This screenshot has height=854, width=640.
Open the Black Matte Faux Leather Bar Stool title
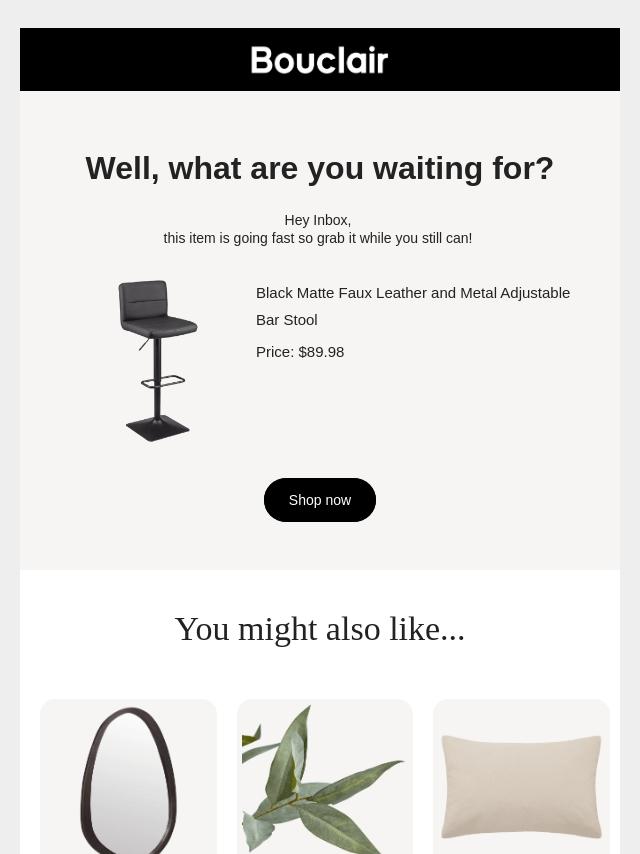413,306
